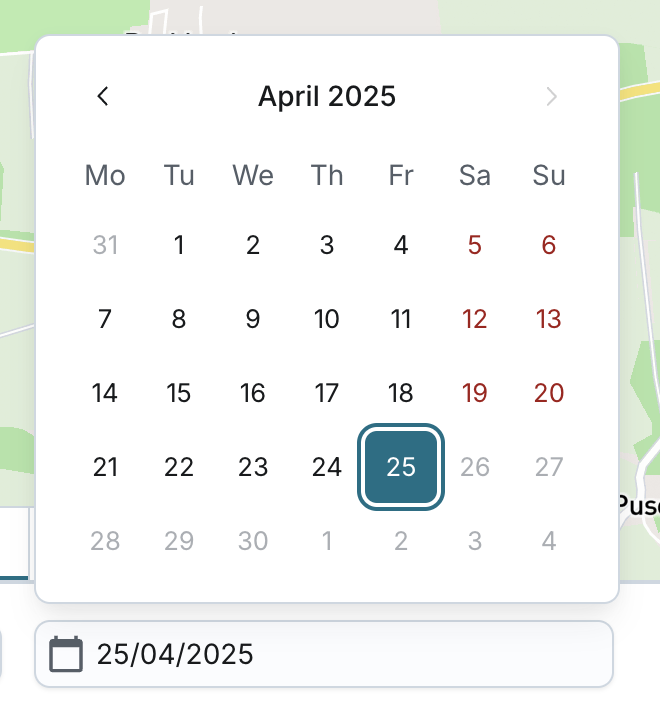Choose April 24 as the date
Screen dimensions: 660x706
pos(327,467)
